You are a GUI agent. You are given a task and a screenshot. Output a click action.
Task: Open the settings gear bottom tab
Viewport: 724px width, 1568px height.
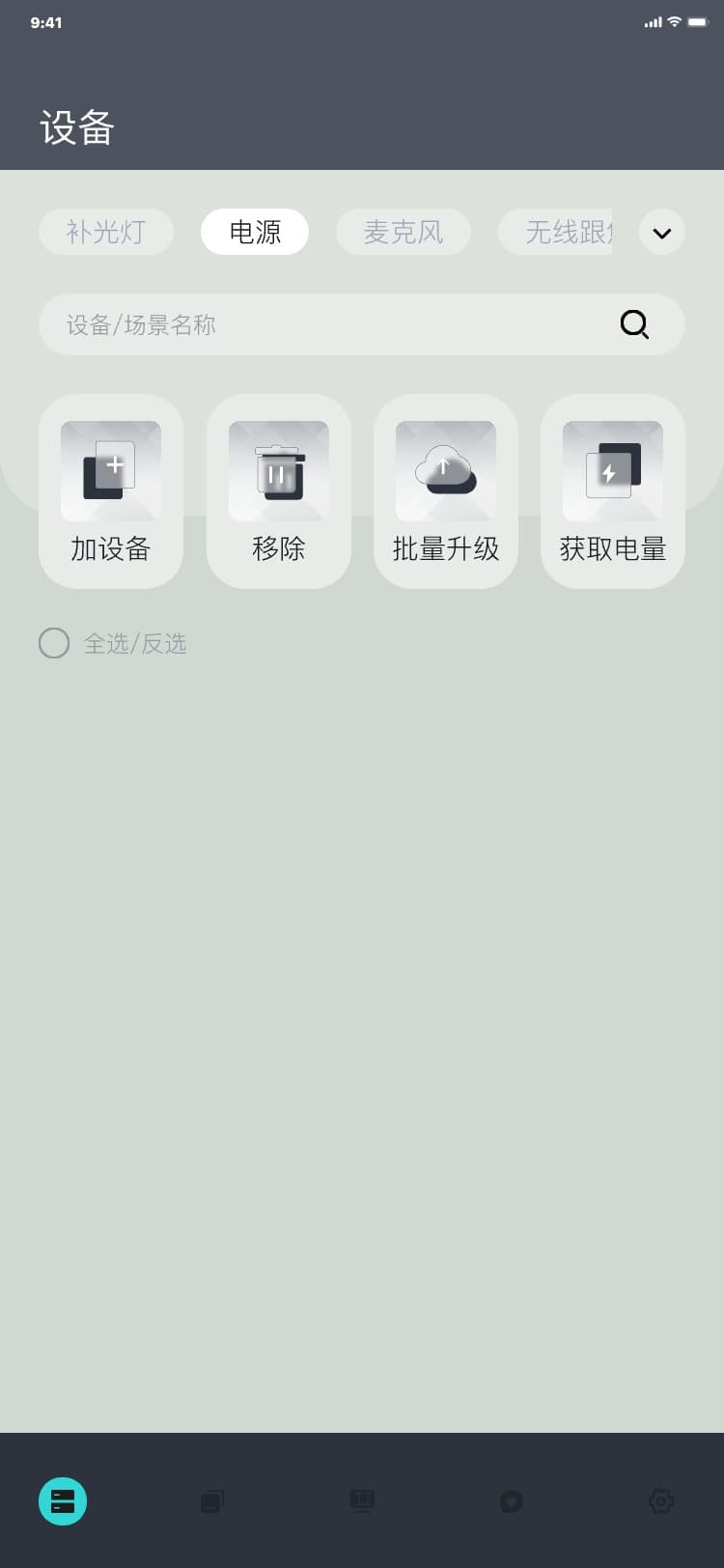[661, 1501]
